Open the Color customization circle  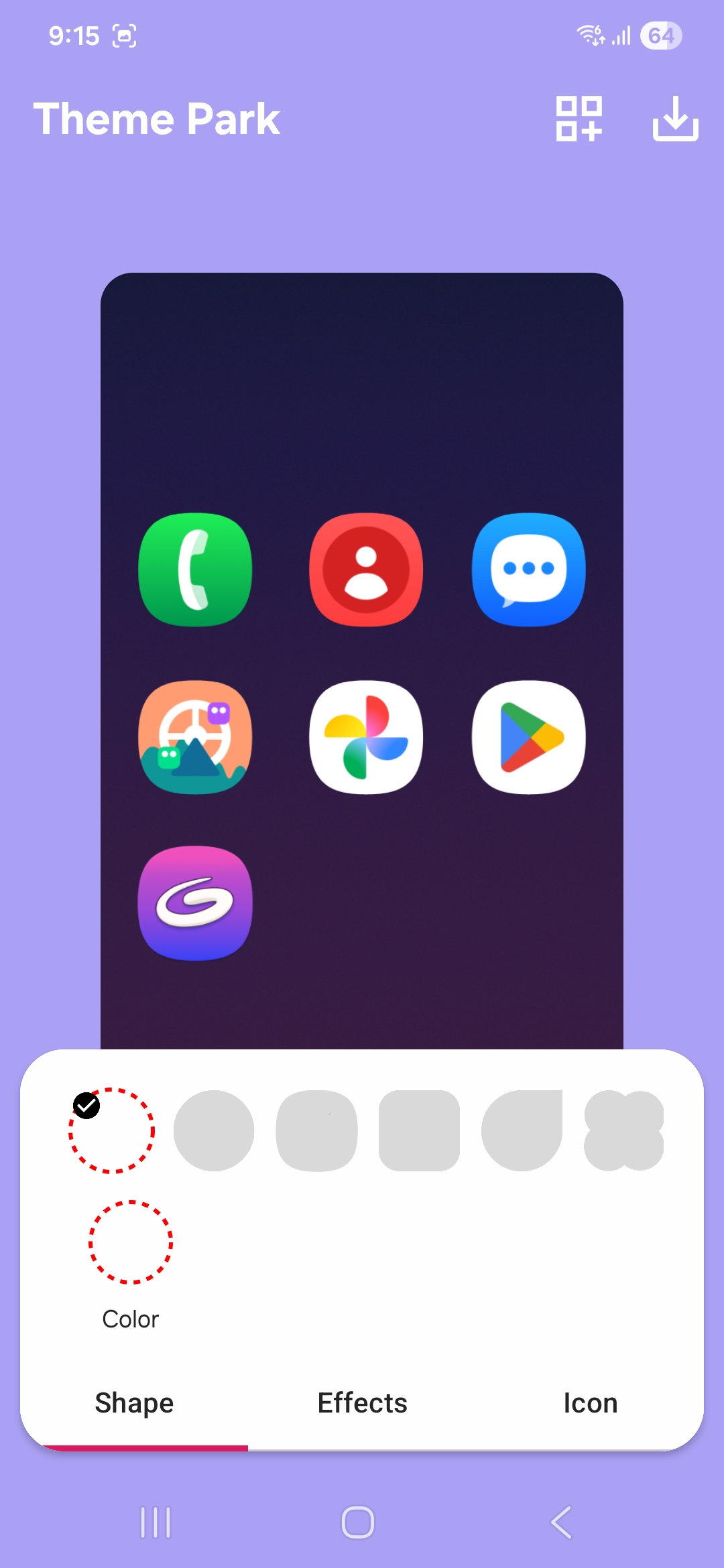pyautogui.click(x=130, y=1241)
